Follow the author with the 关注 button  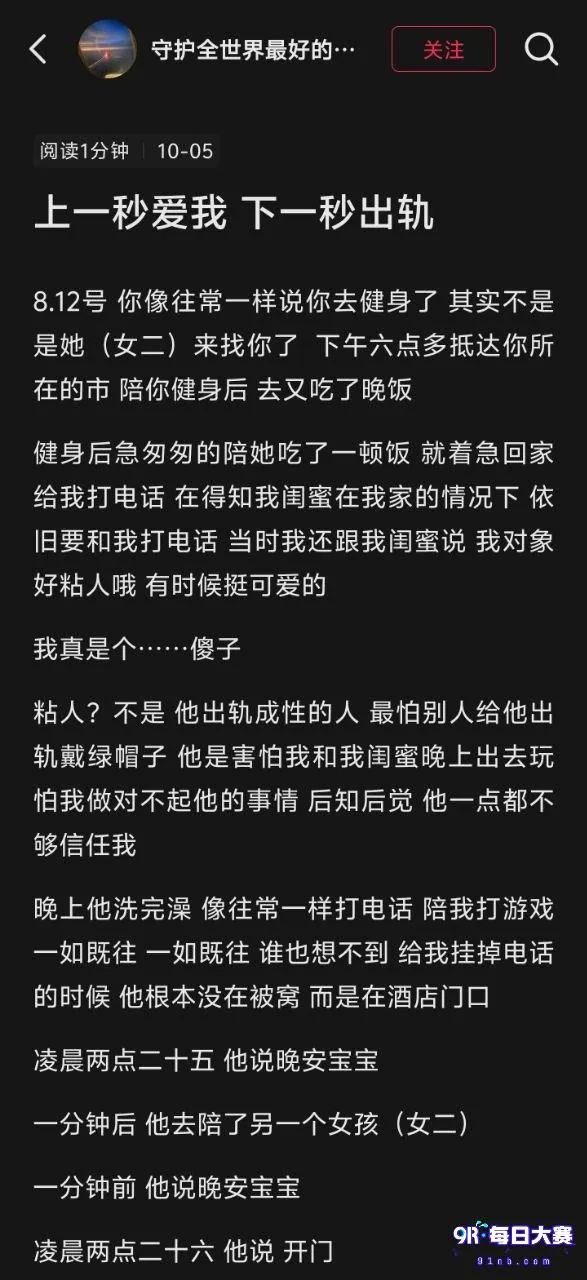click(443, 49)
